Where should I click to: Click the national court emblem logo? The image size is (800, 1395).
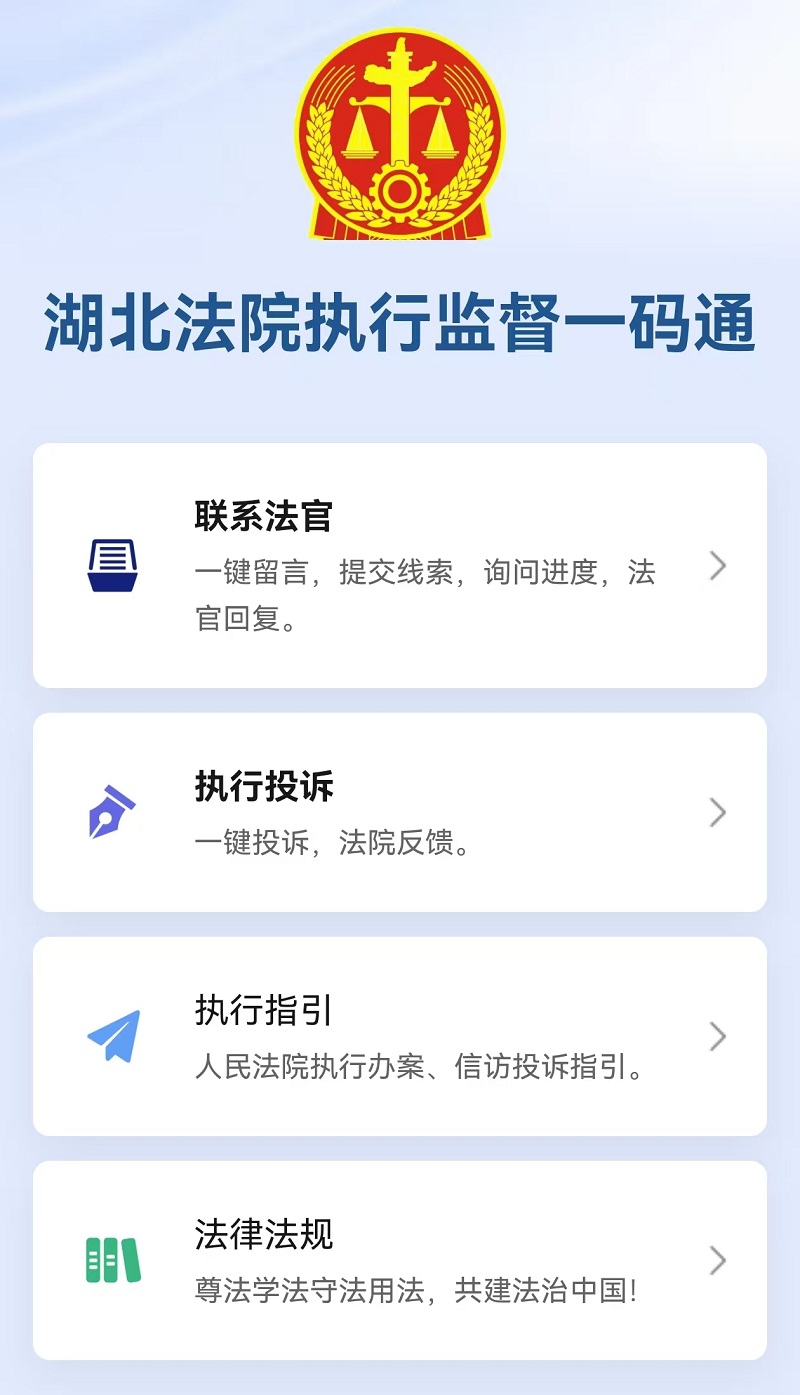[x=398, y=140]
